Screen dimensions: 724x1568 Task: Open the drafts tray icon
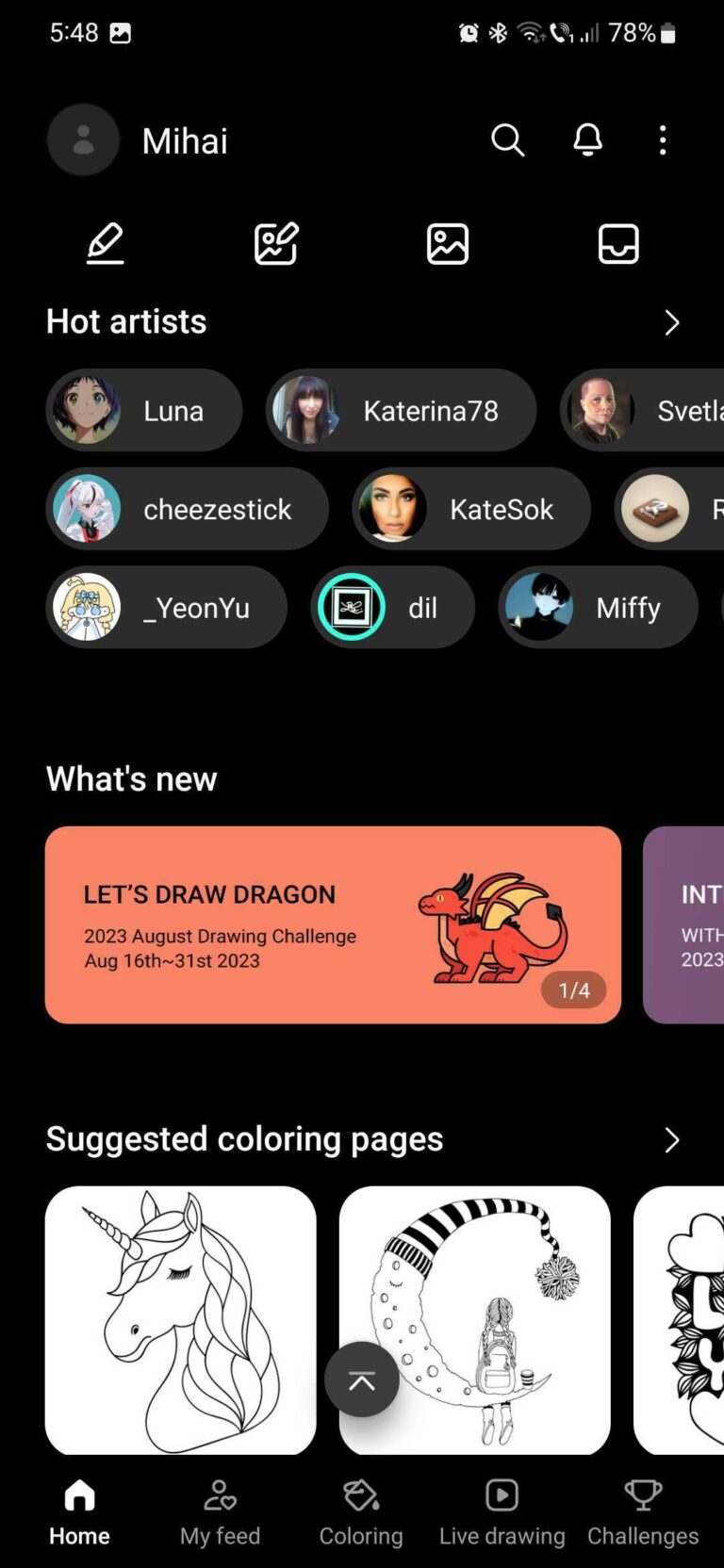pyautogui.click(x=617, y=243)
